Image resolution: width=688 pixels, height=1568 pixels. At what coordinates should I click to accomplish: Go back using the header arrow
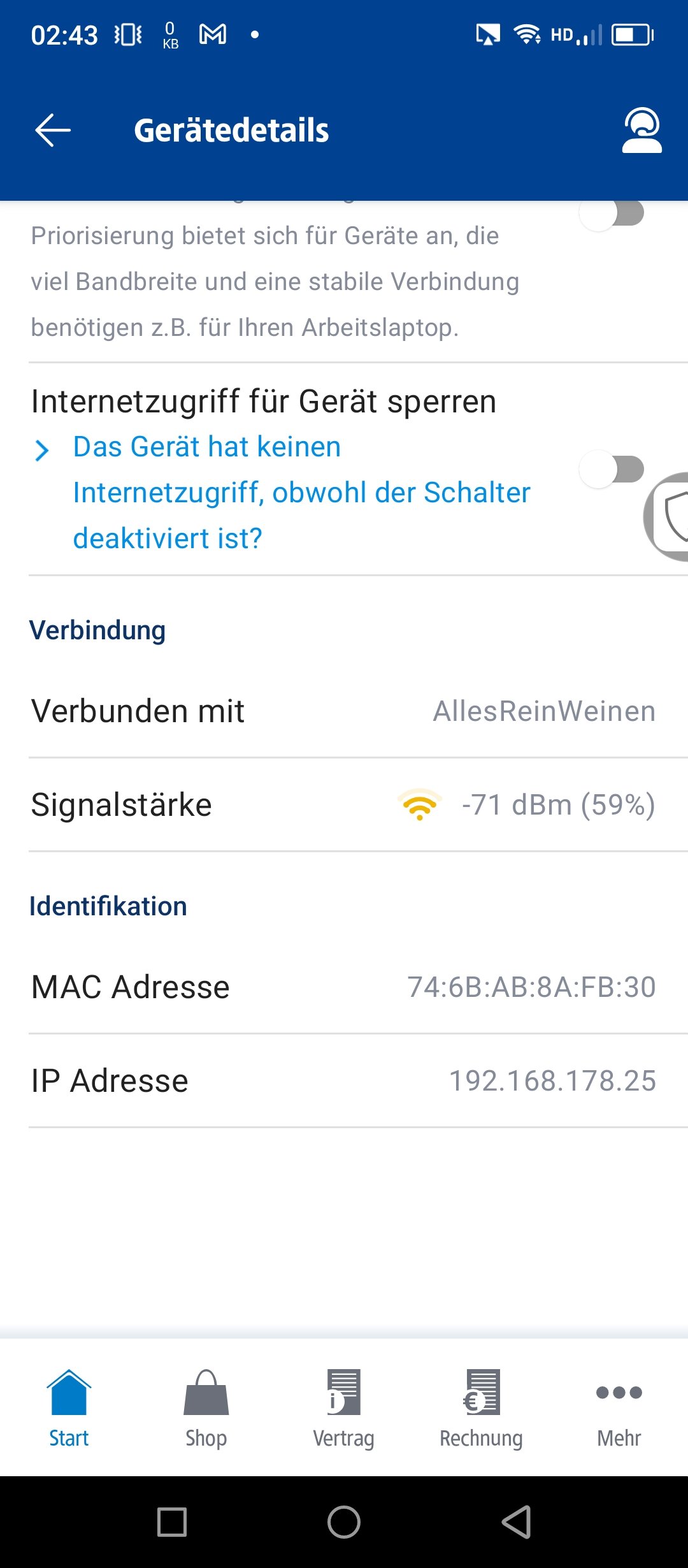53,131
